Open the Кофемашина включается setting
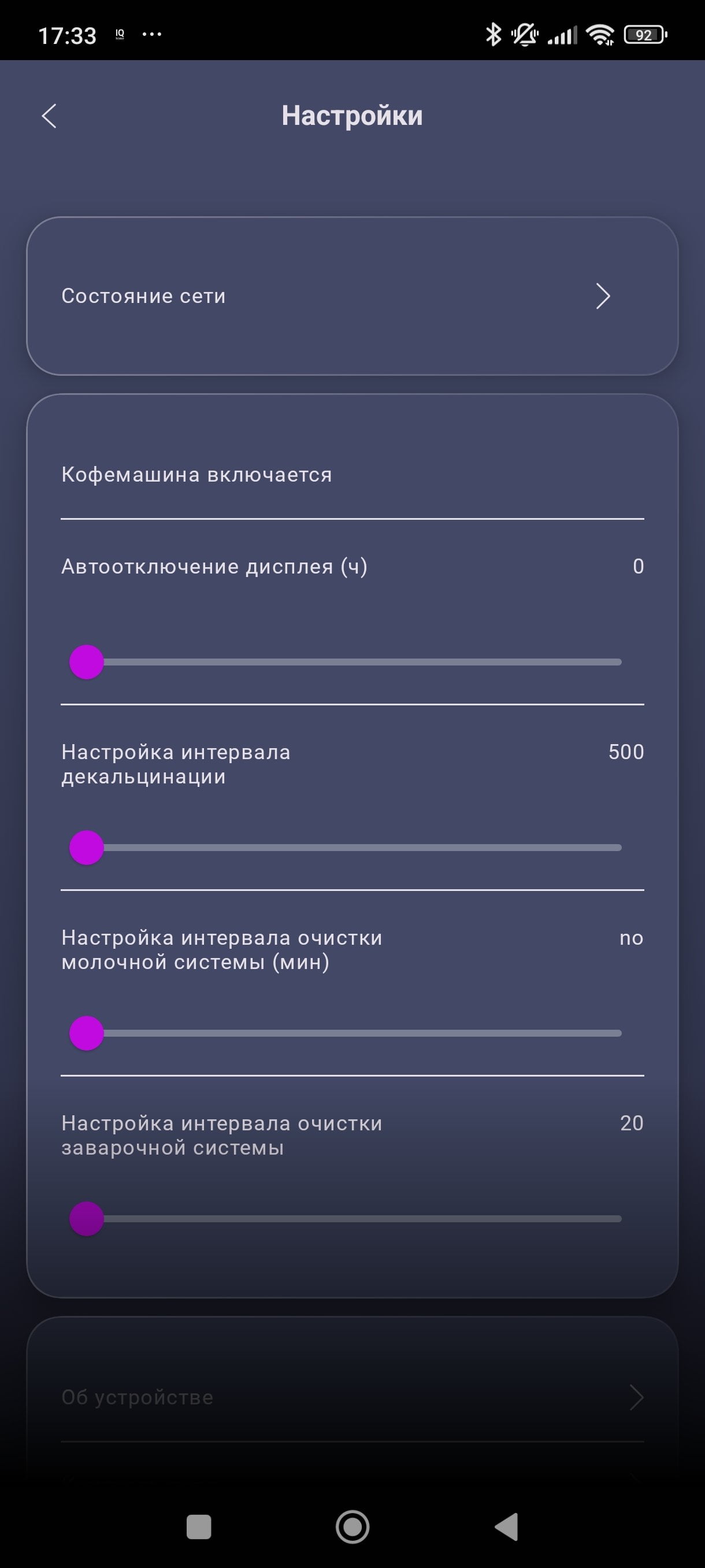705x1568 pixels. 352,475
